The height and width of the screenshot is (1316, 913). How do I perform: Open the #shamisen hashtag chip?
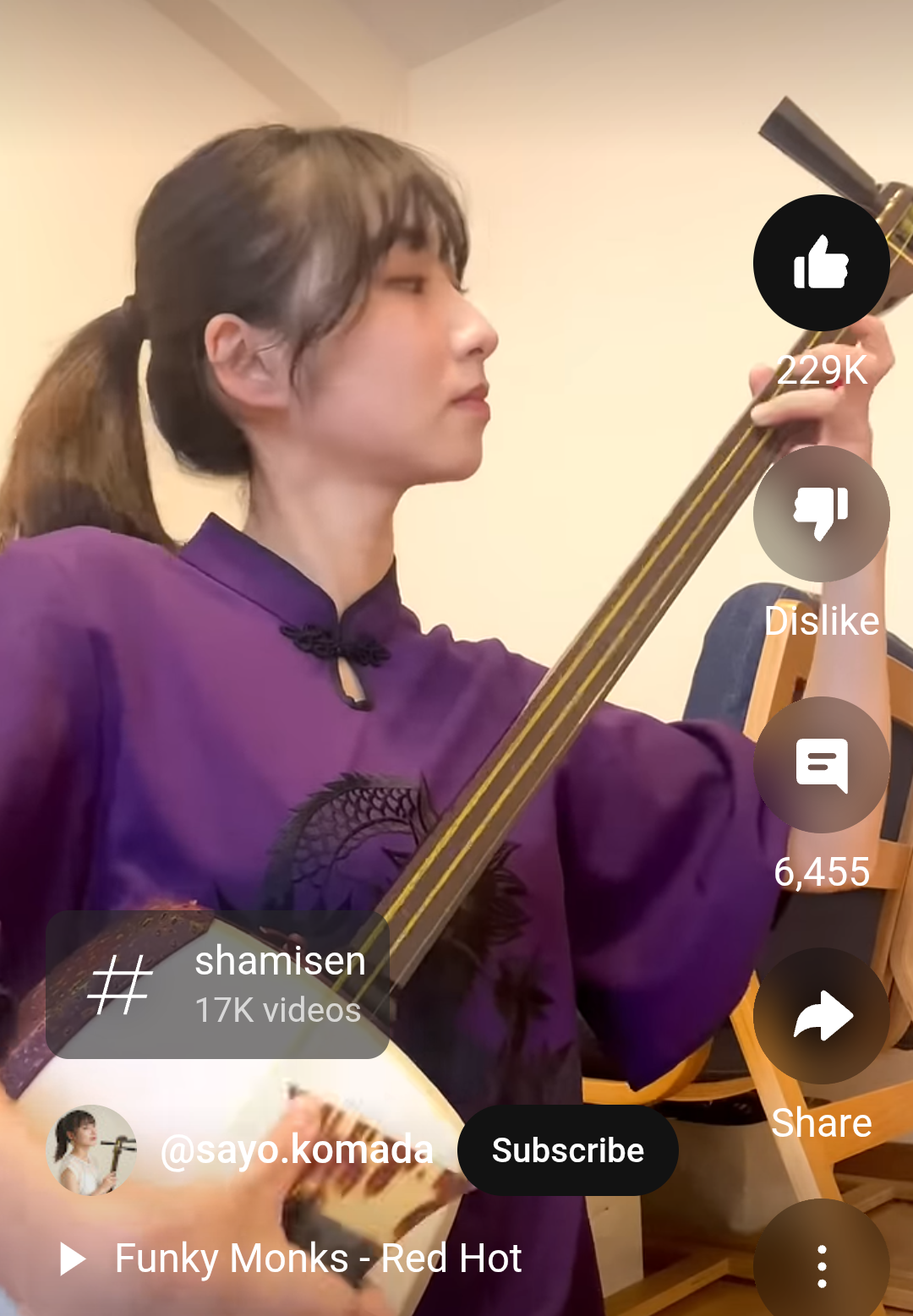[x=217, y=985]
